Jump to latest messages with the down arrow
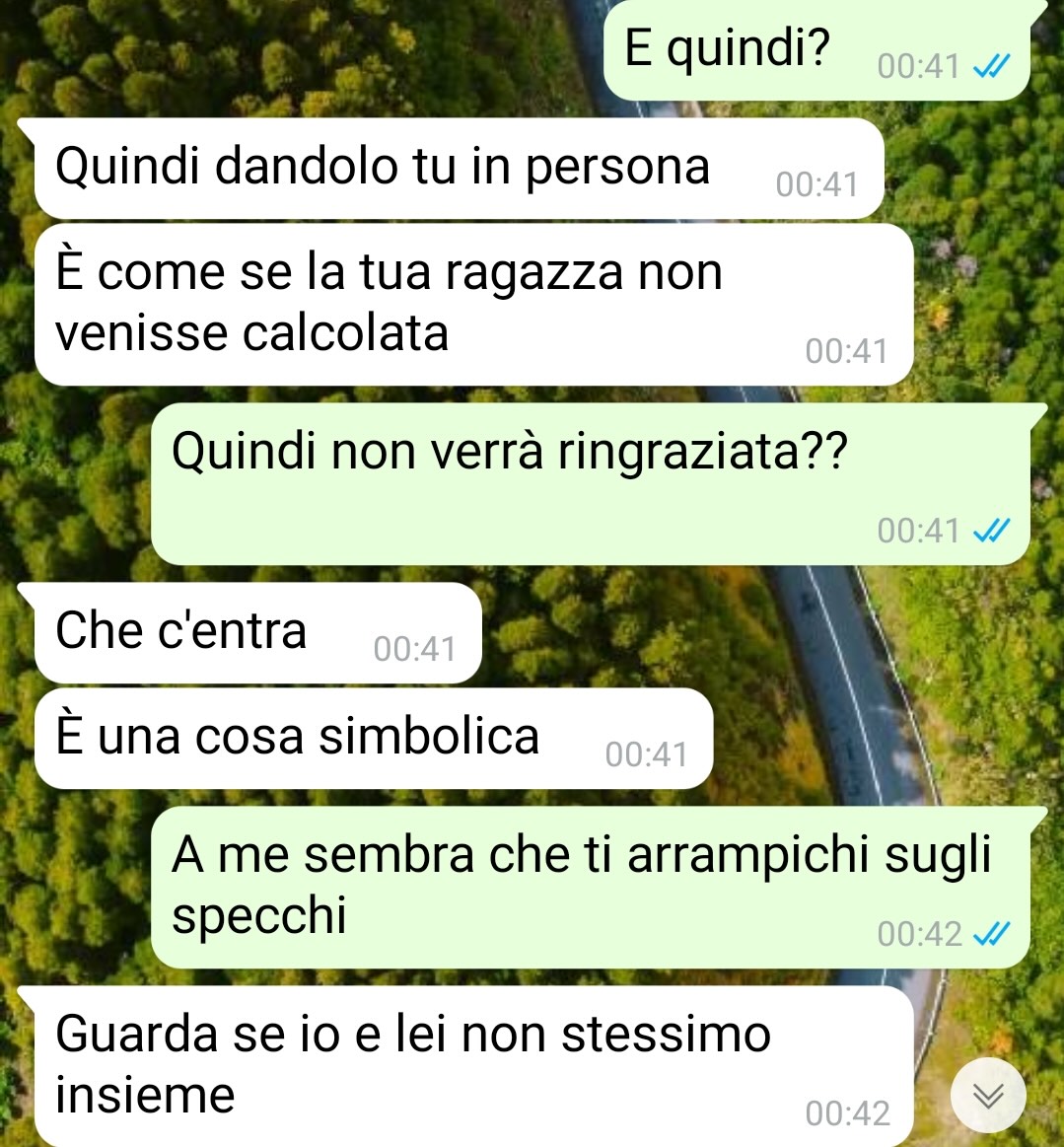Screen dimensions: 1064x1147 [988, 1096]
